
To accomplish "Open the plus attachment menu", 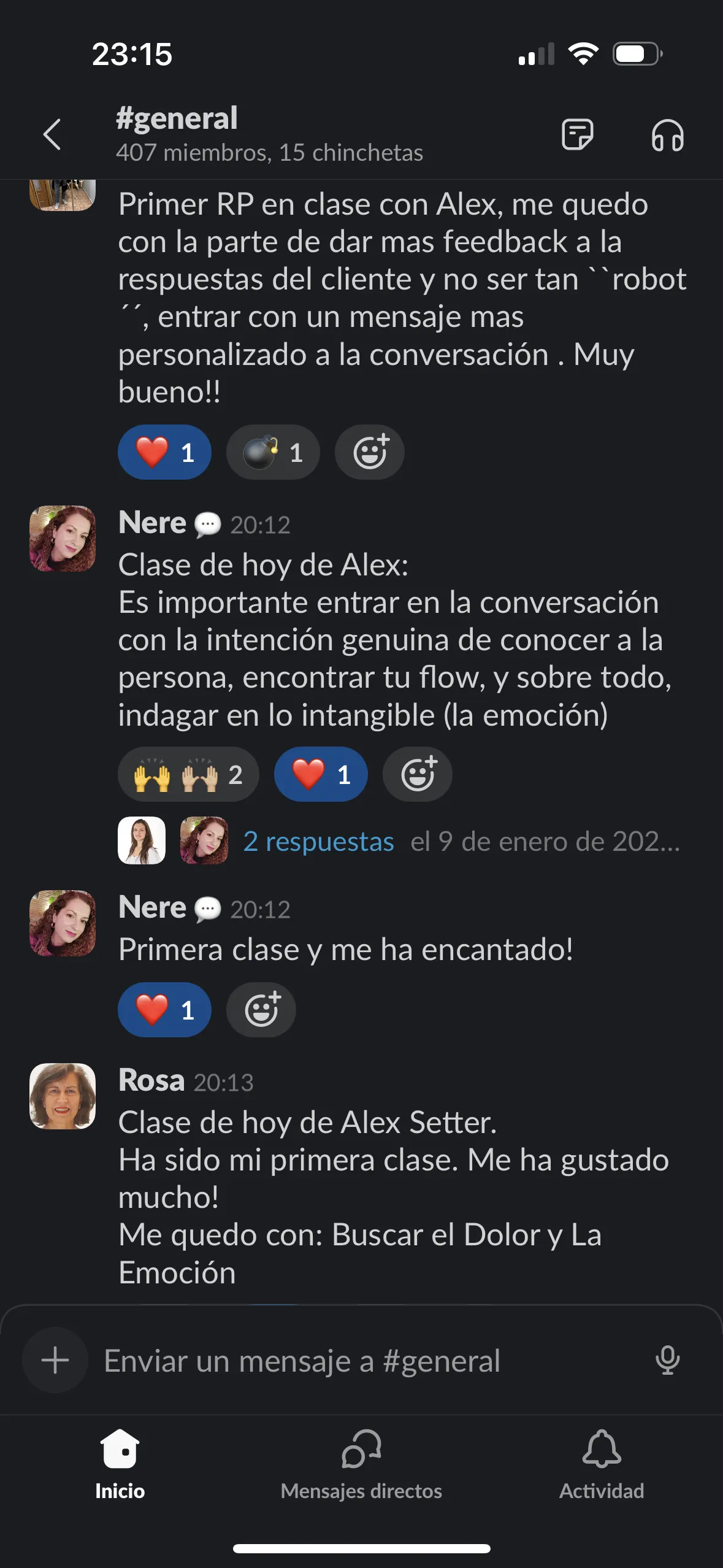I will tap(55, 1360).
